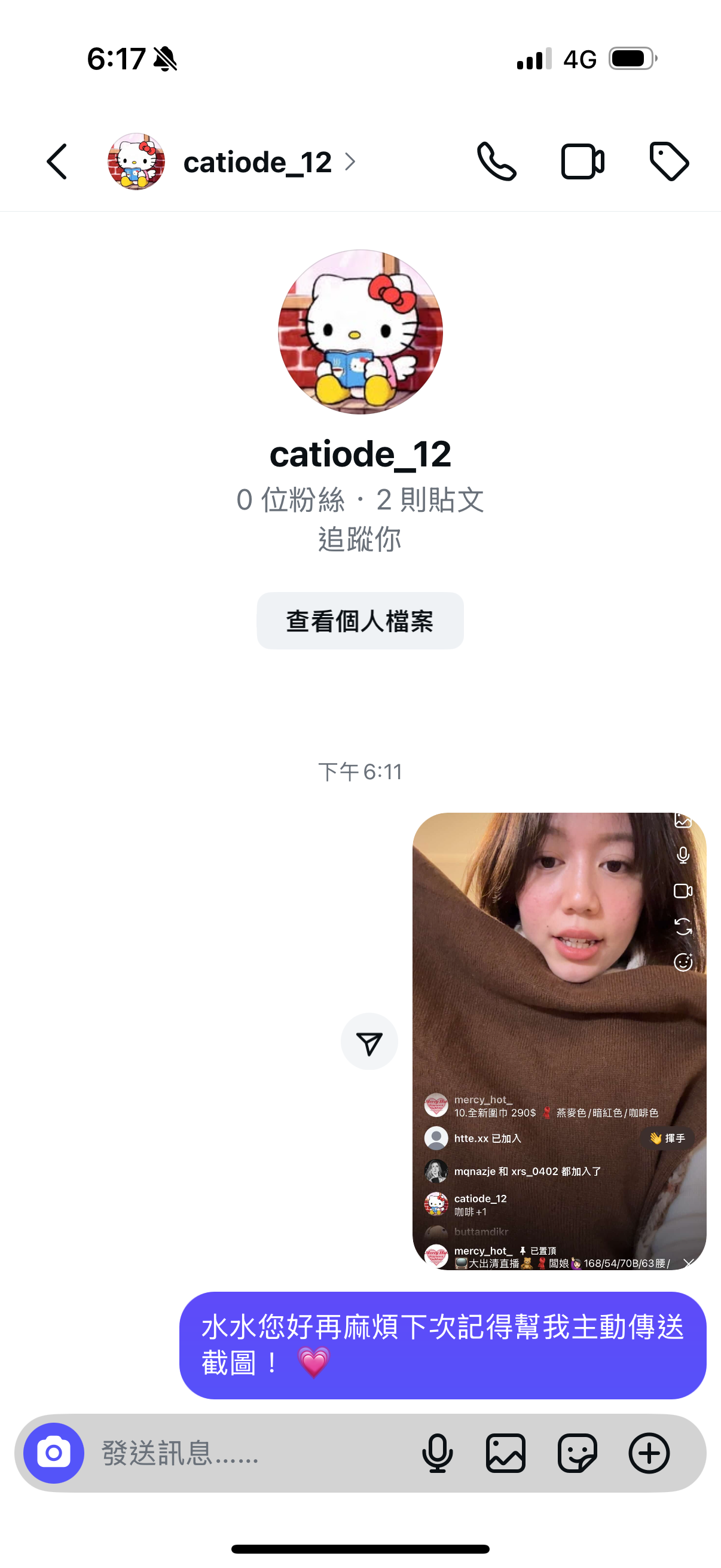Open the sticker picker

tap(577, 1453)
